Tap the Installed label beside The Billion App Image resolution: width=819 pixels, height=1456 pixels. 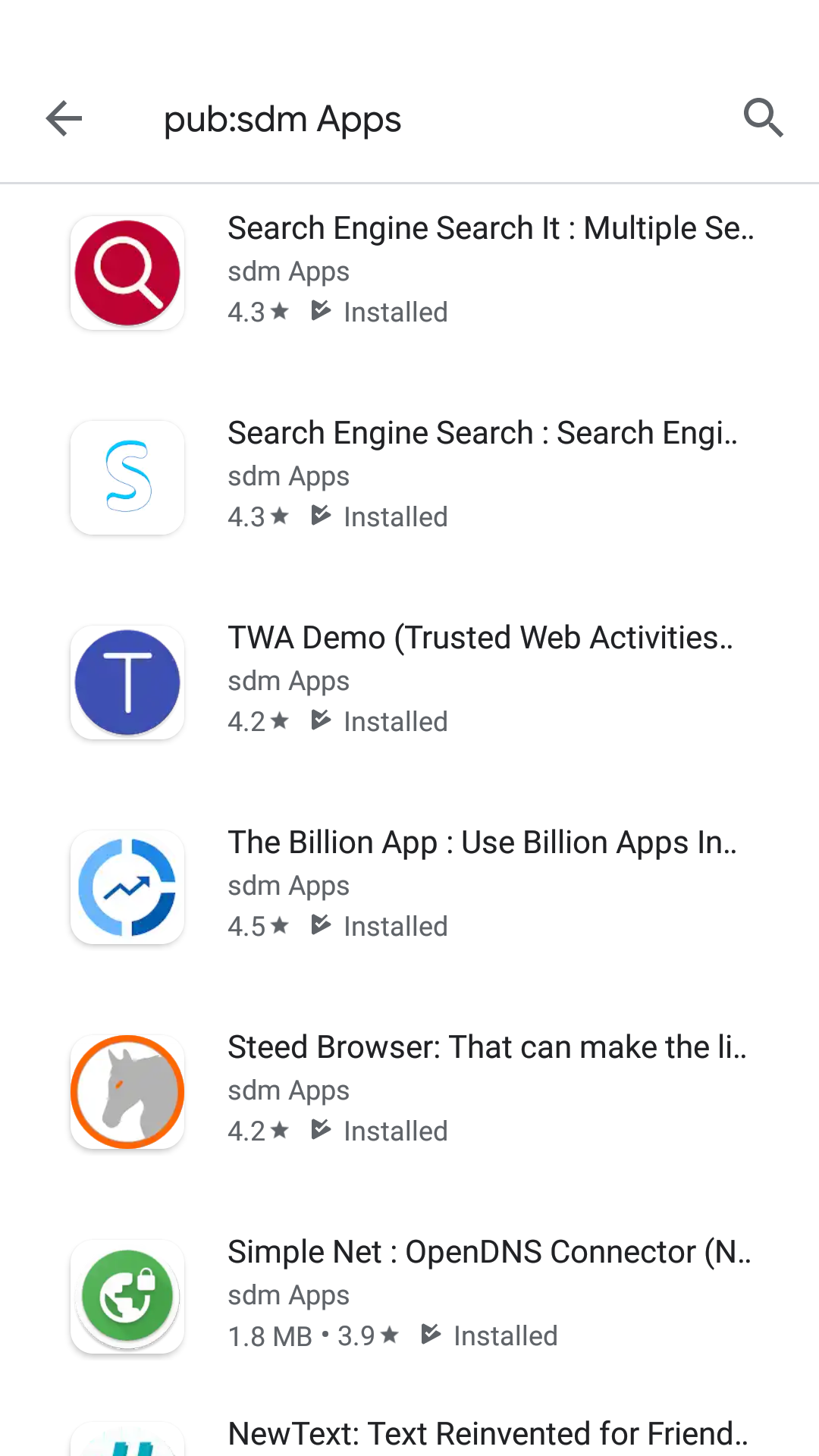[394, 925]
